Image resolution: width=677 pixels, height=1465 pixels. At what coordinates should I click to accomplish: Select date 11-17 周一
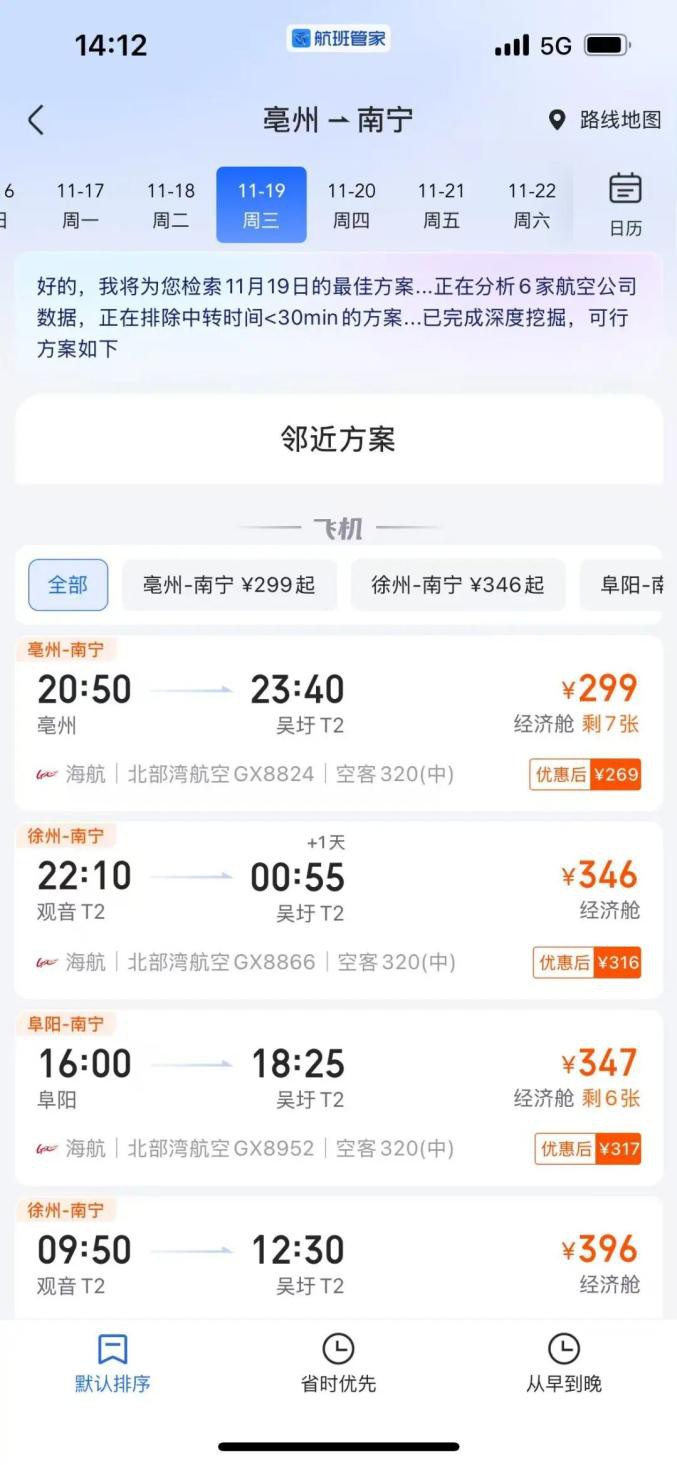(x=80, y=205)
